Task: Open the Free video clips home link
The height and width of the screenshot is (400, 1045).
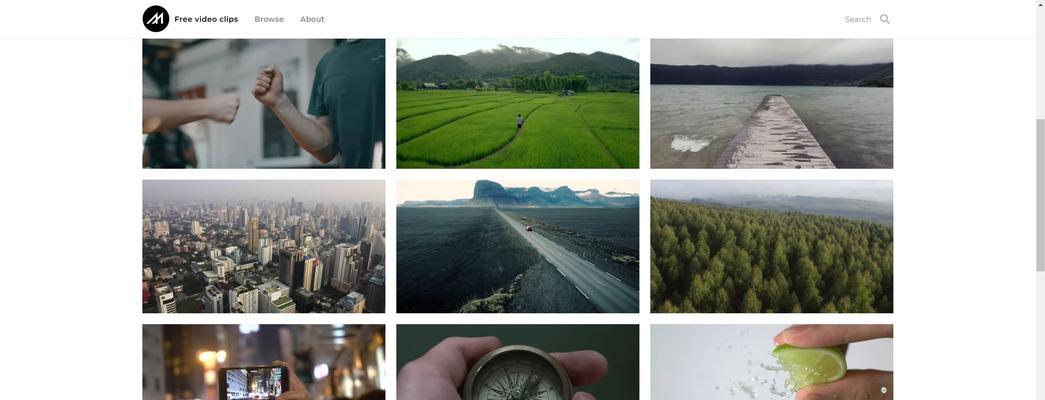Action: [x=205, y=19]
